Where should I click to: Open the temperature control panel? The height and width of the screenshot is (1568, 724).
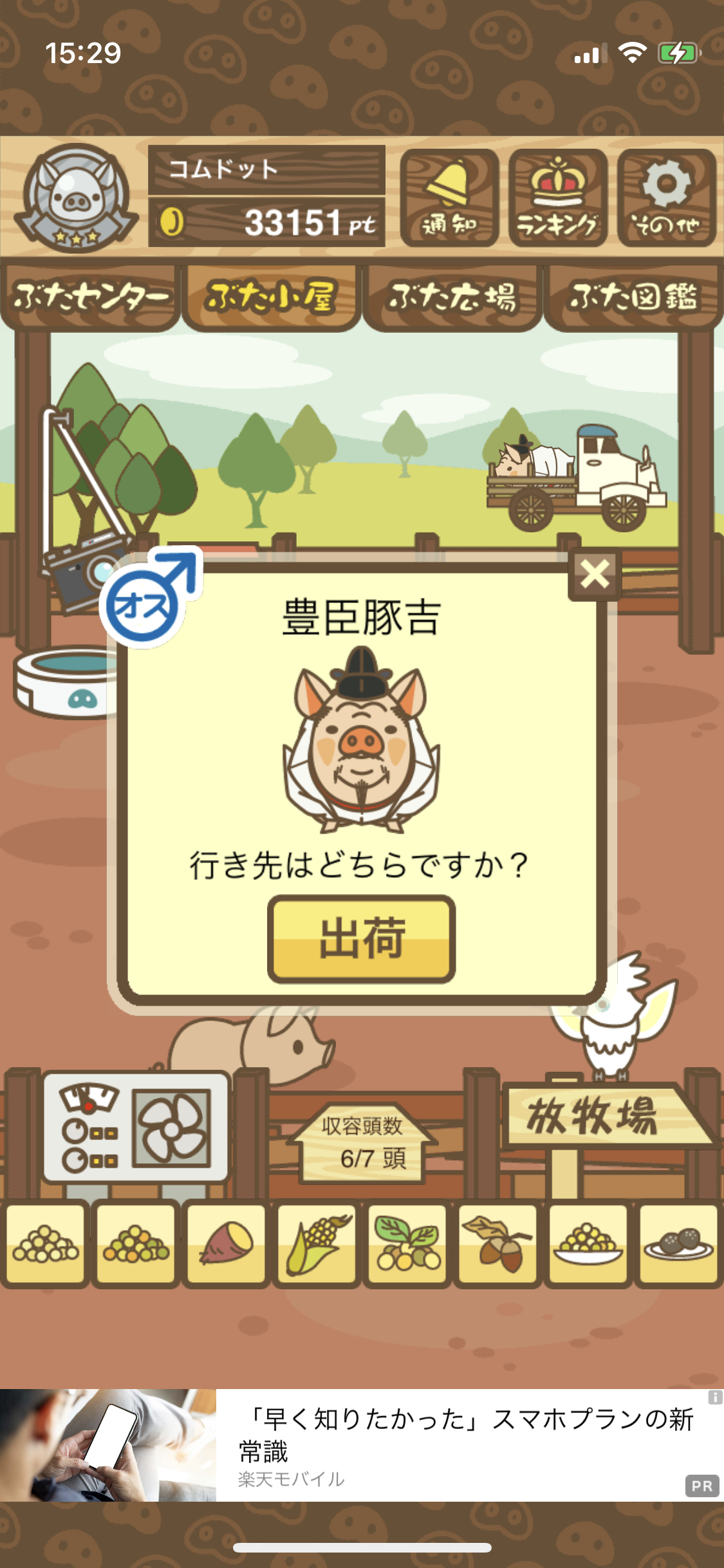coord(136,1127)
